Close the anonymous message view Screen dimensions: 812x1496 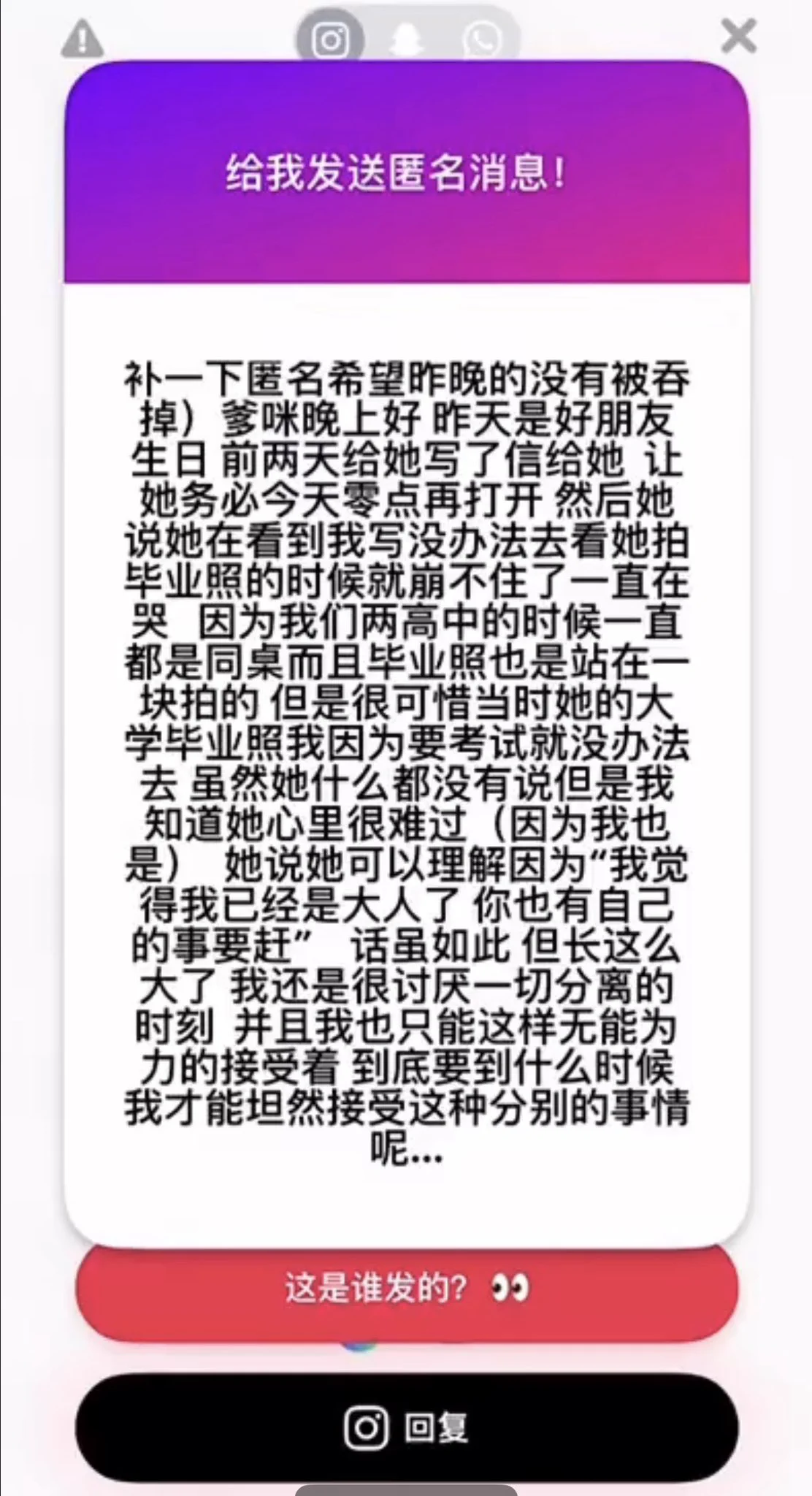pyautogui.click(x=738, y=35)
